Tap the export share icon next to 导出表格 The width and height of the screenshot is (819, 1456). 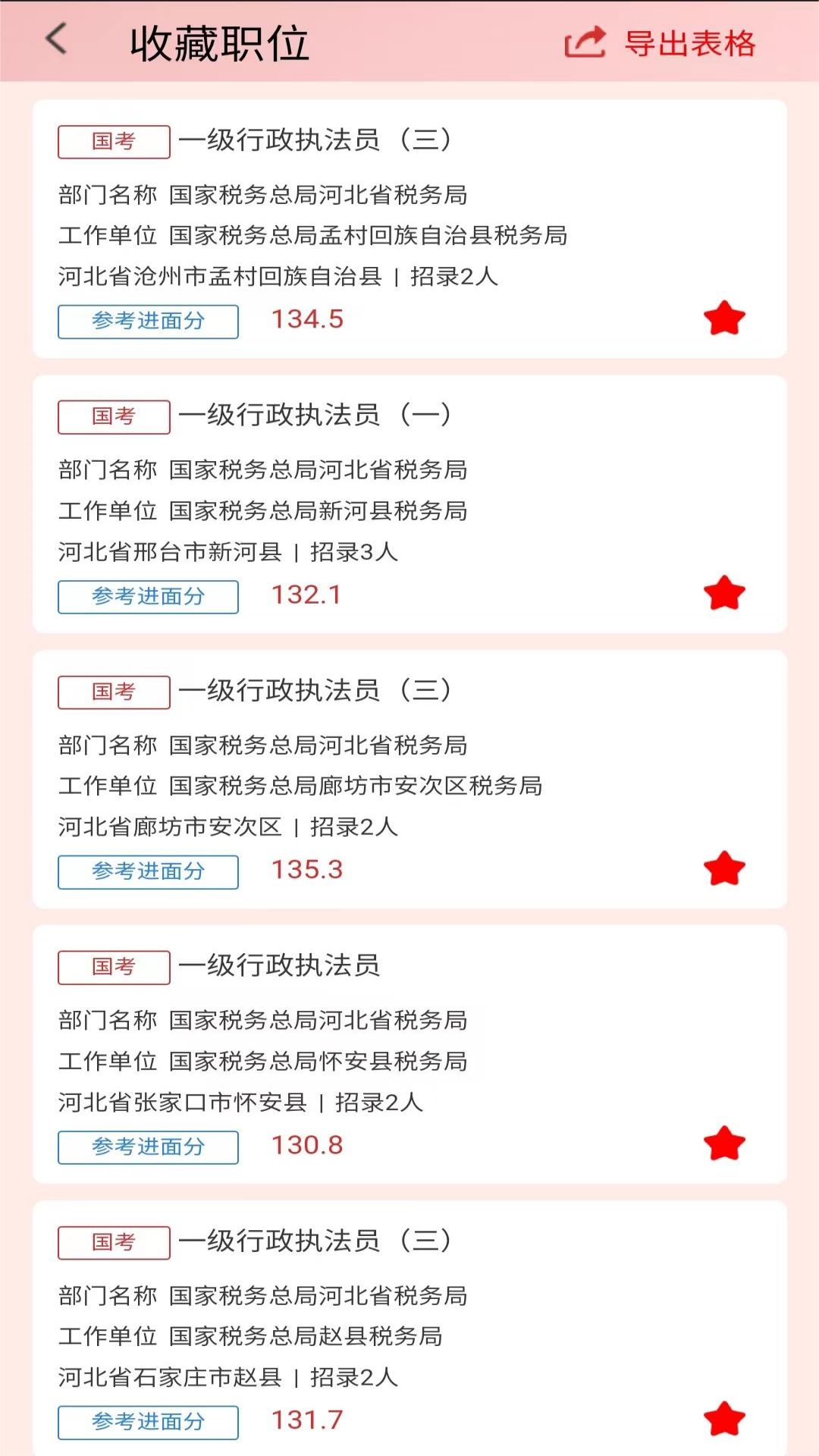[585, 43]
